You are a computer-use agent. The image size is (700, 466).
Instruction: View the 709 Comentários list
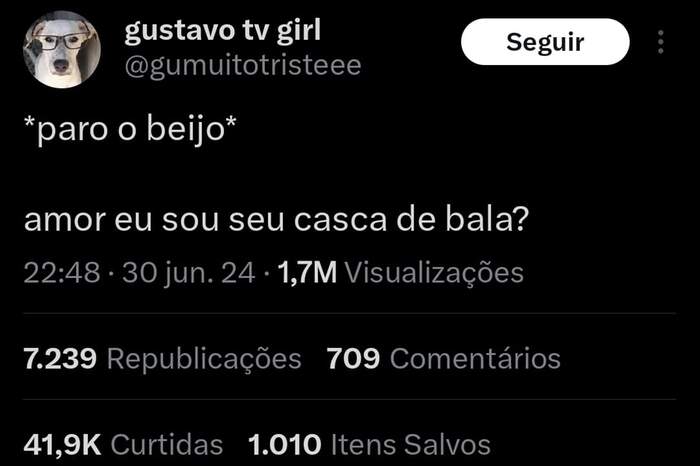pos(444,358)
